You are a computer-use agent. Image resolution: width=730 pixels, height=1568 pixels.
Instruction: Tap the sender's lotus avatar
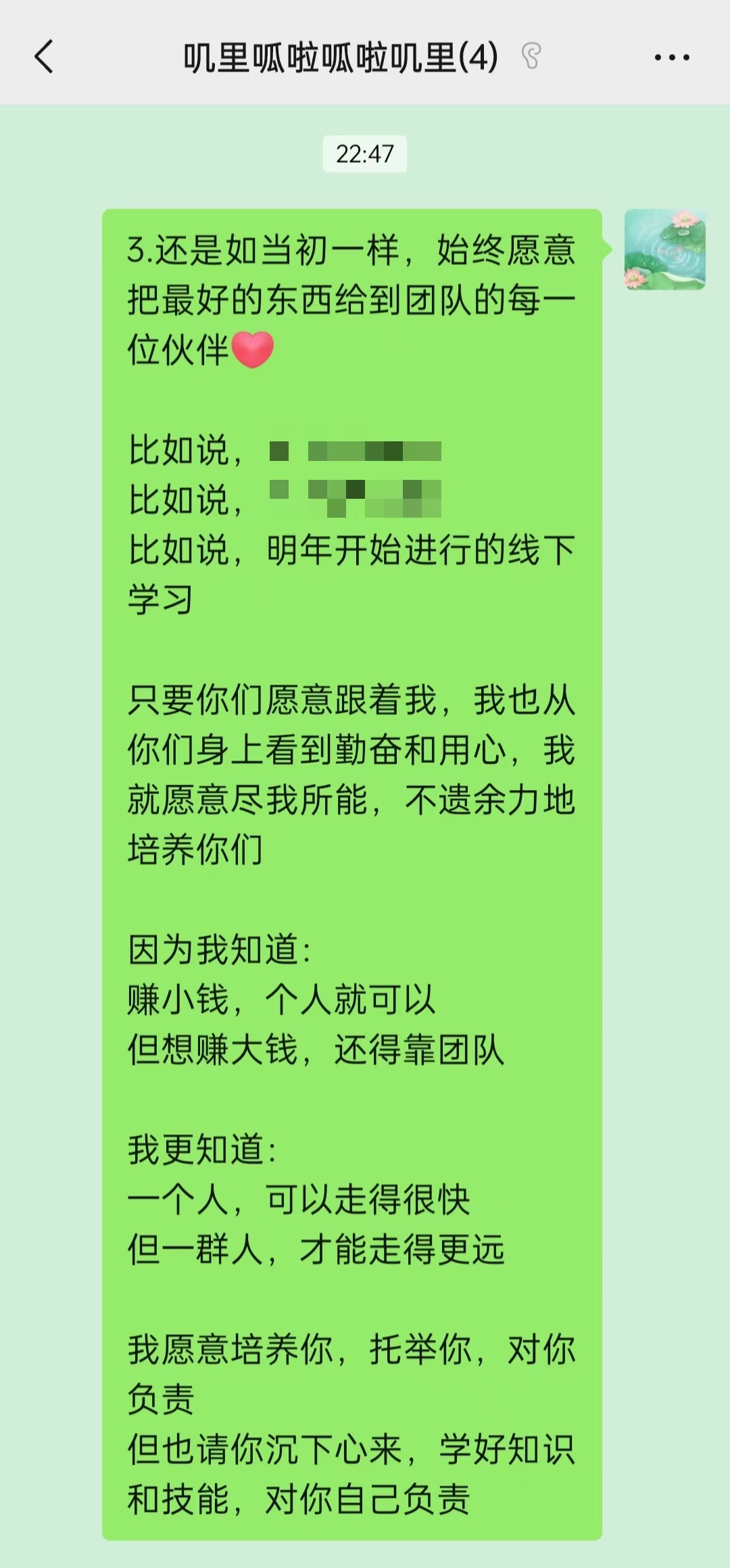pos(665,249)
